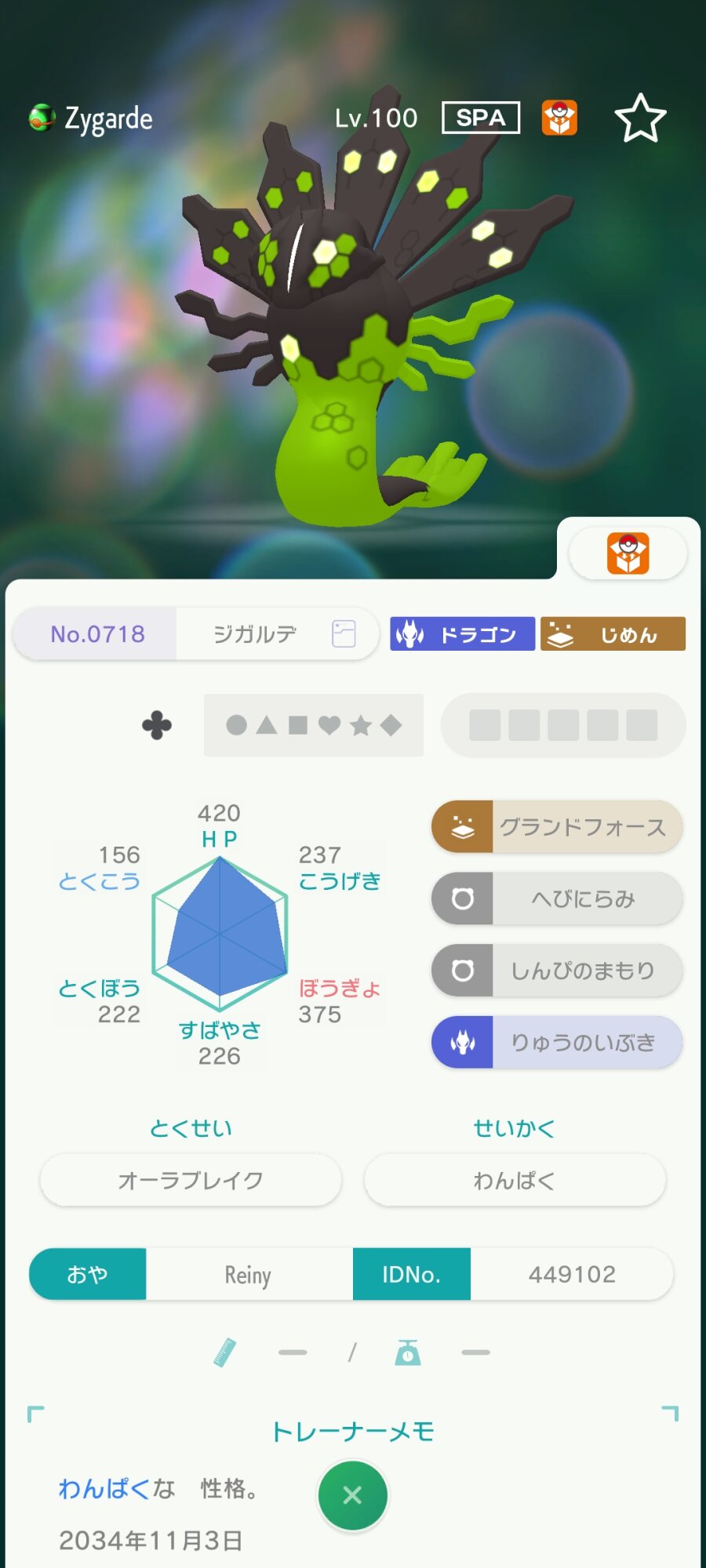Tap the notes icon beside ジガルデ
The height and width of the screenshot is (1568, 706).
[344, 633]
